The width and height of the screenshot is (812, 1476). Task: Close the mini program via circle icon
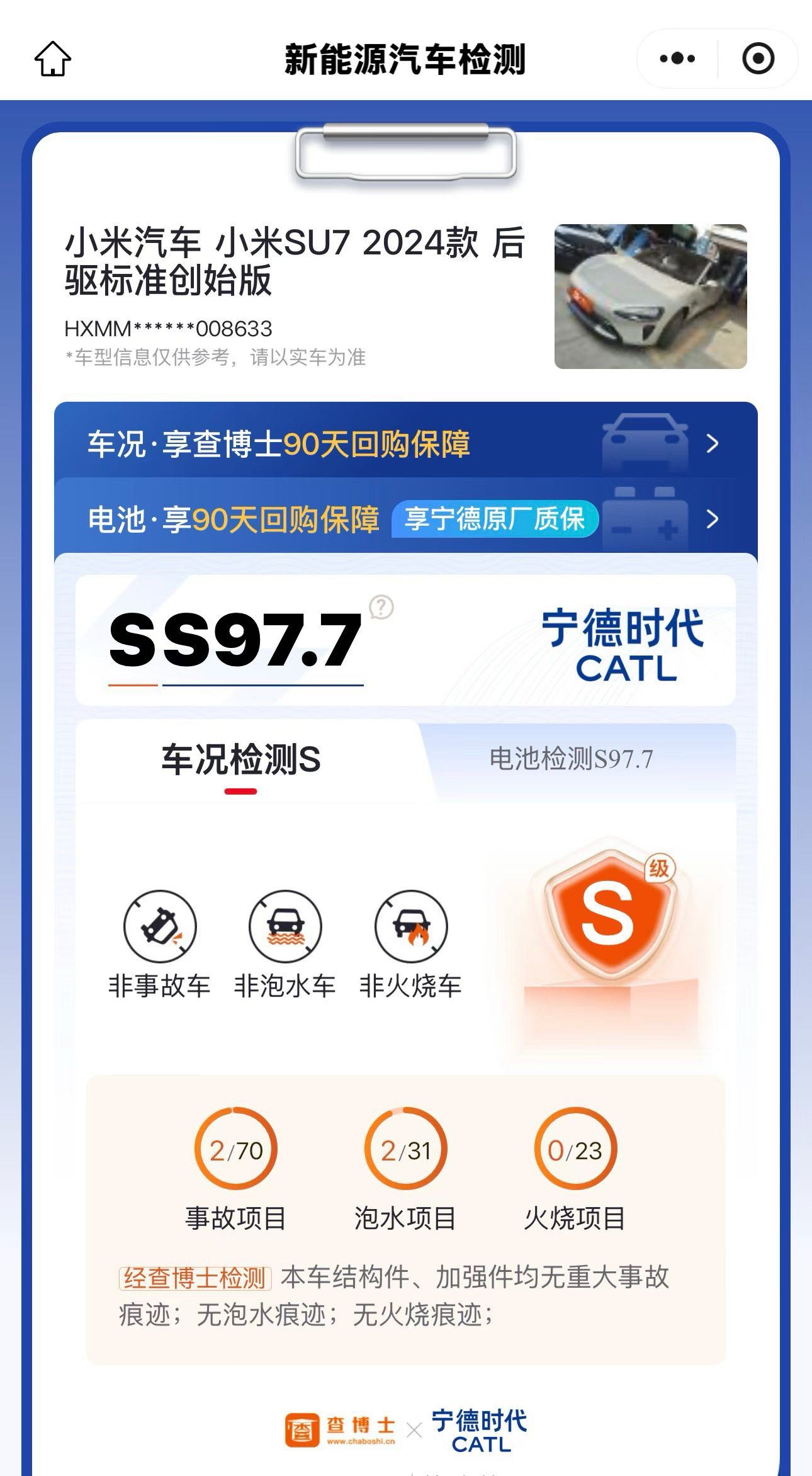tap(758, 59)
